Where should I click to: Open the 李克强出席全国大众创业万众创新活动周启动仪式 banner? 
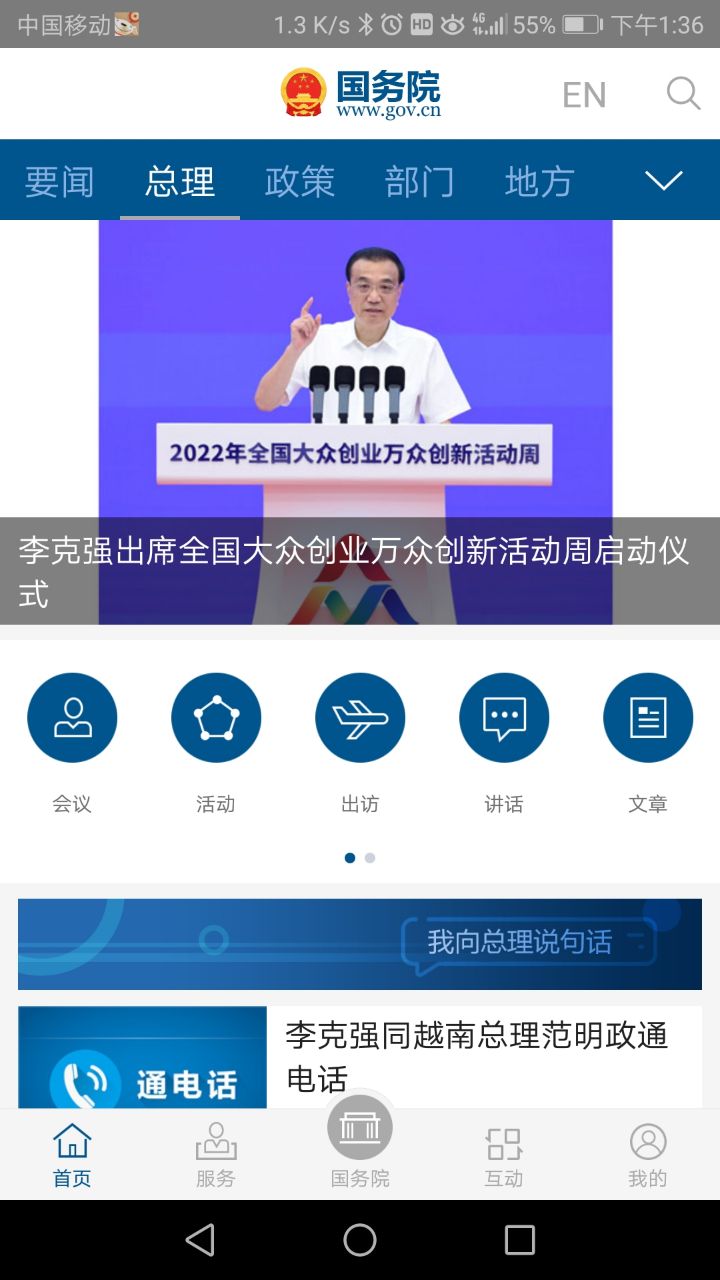pos(355,420)
